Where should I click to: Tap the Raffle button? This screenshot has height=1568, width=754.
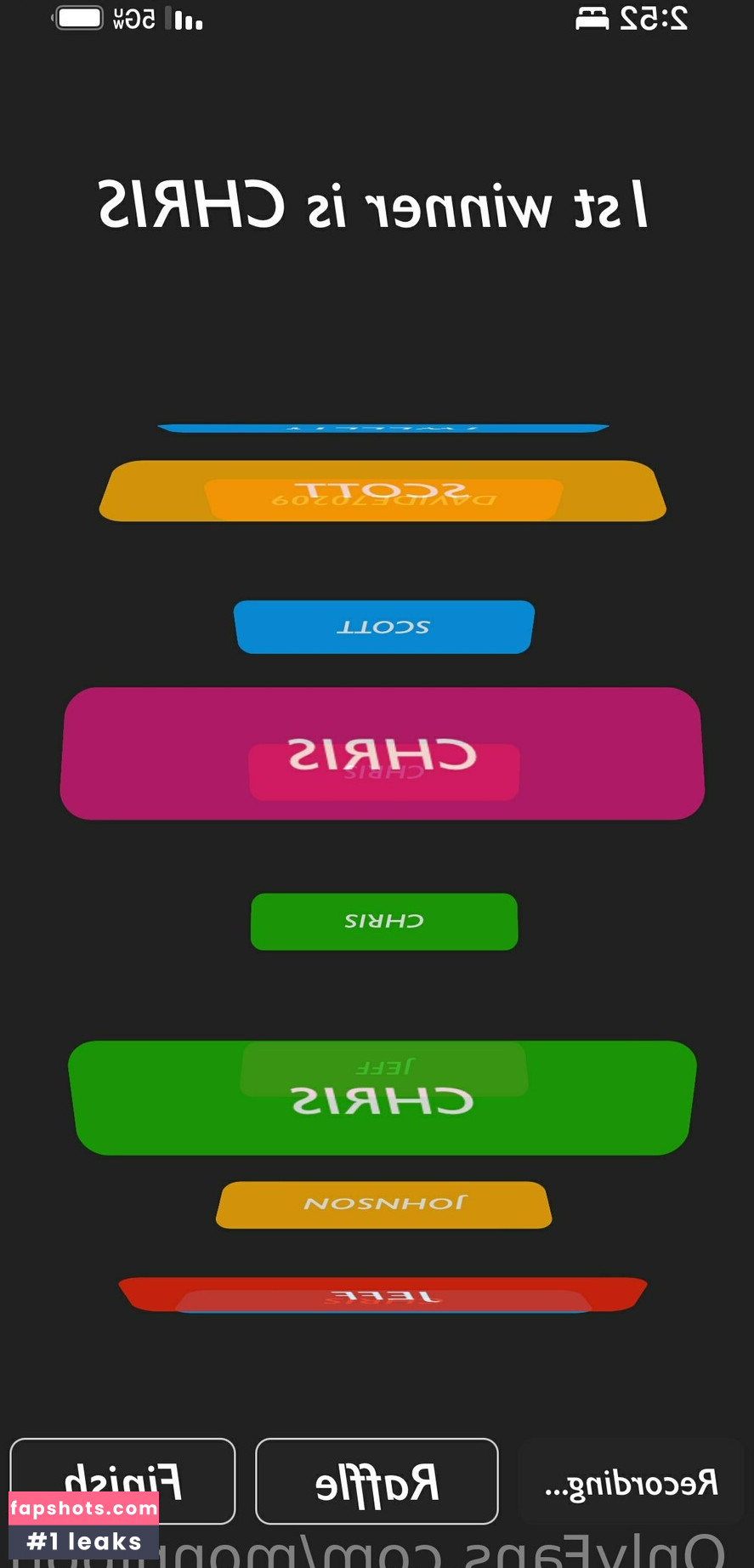pyautogui.click(x=377, y=1482)
